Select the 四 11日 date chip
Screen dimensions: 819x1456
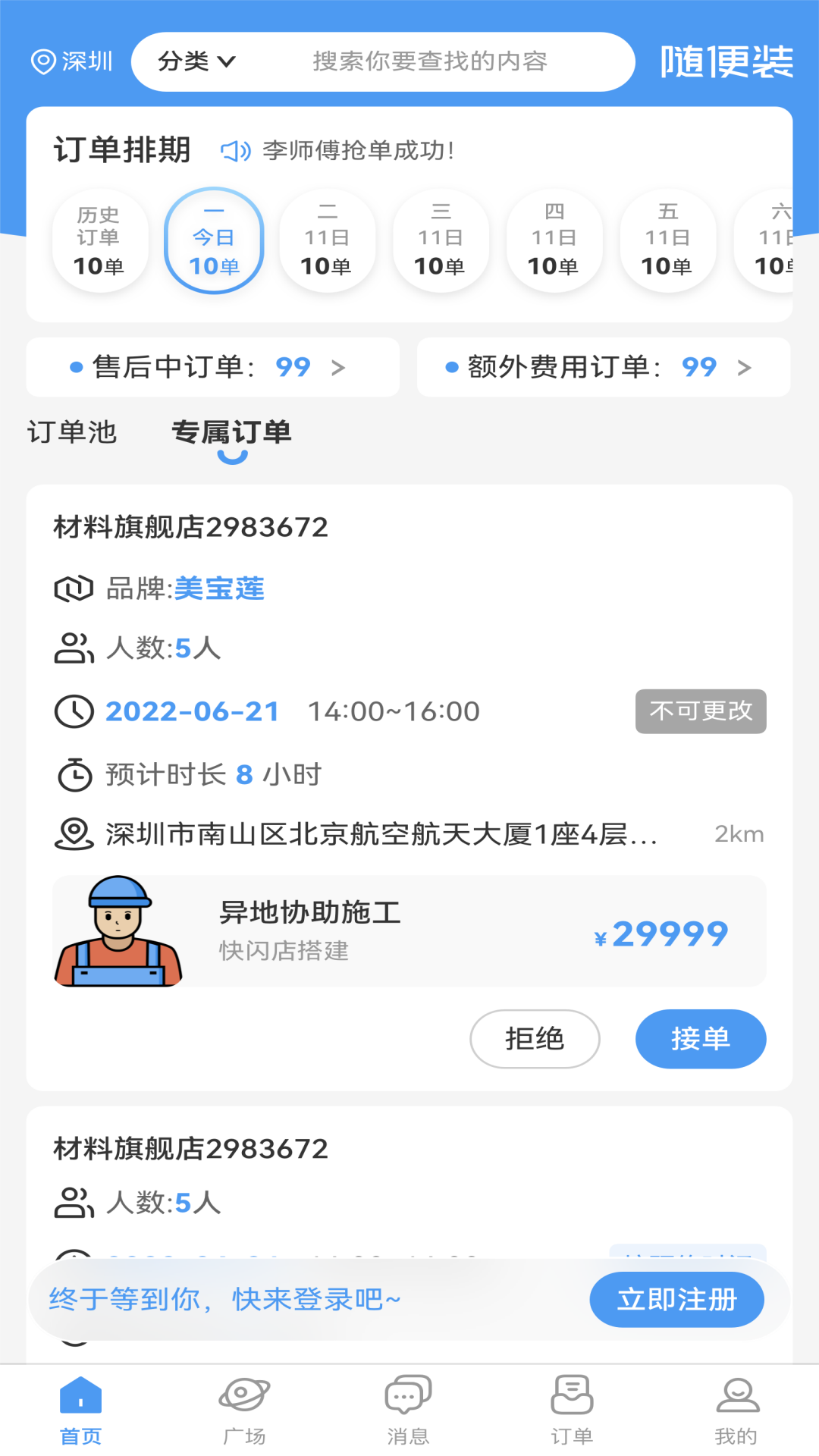point(554,240)
